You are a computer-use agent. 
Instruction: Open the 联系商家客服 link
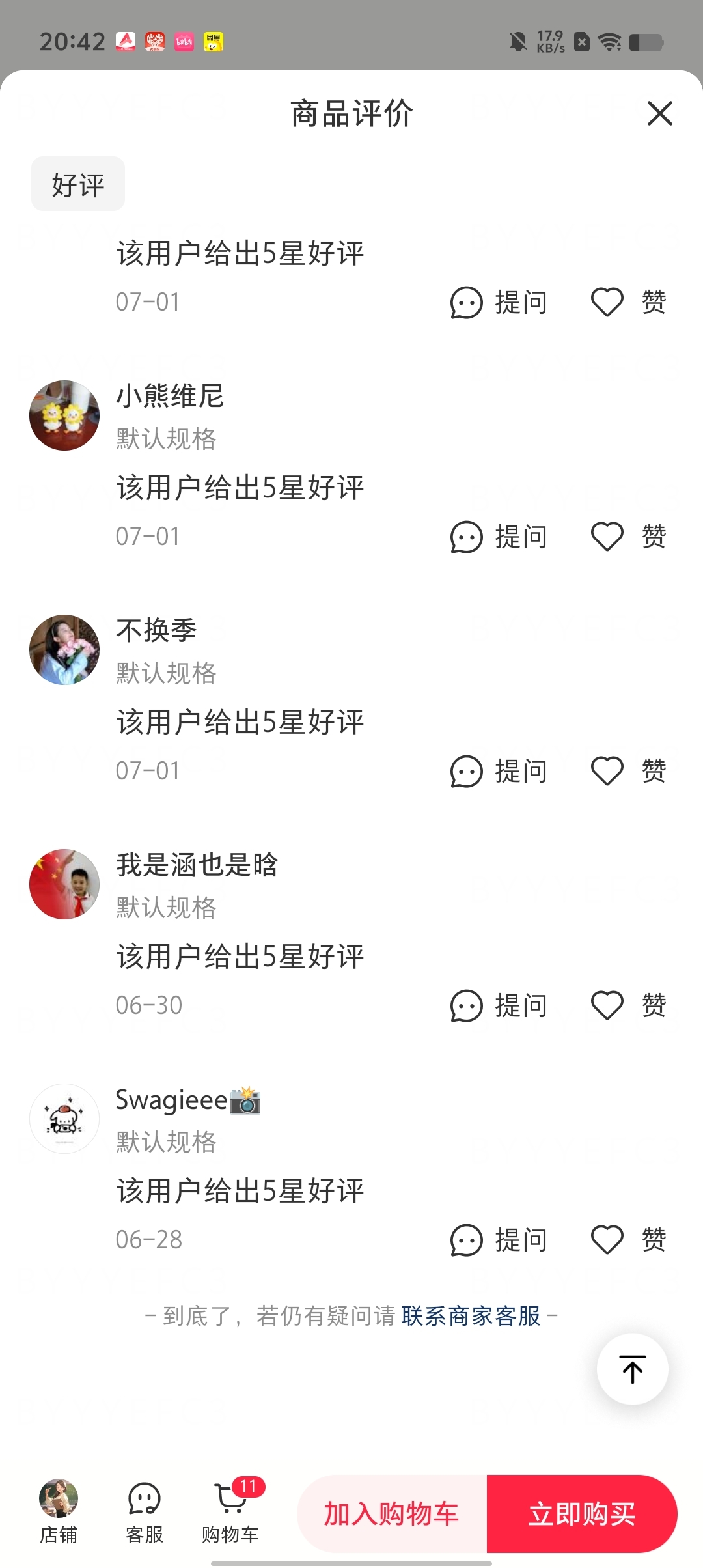click(471, 1316)
